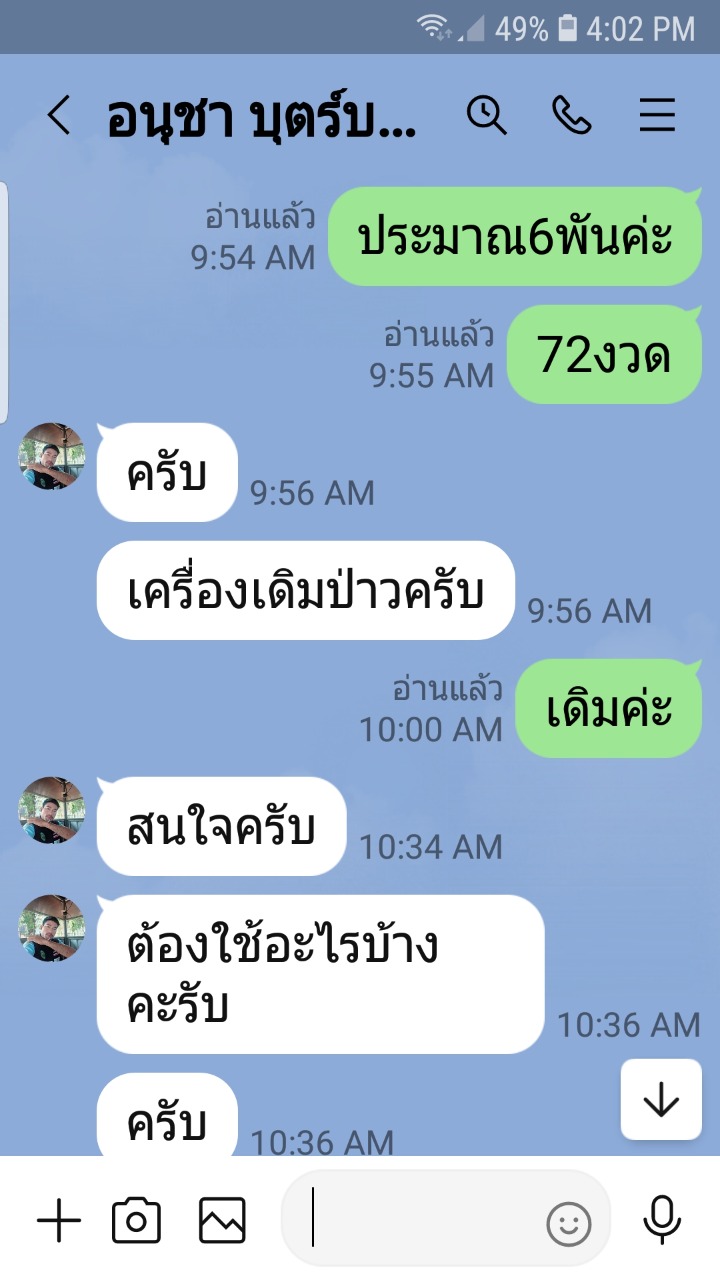Start a voice call with this contact
The image size is (720, 1280).
pos(571,117)
